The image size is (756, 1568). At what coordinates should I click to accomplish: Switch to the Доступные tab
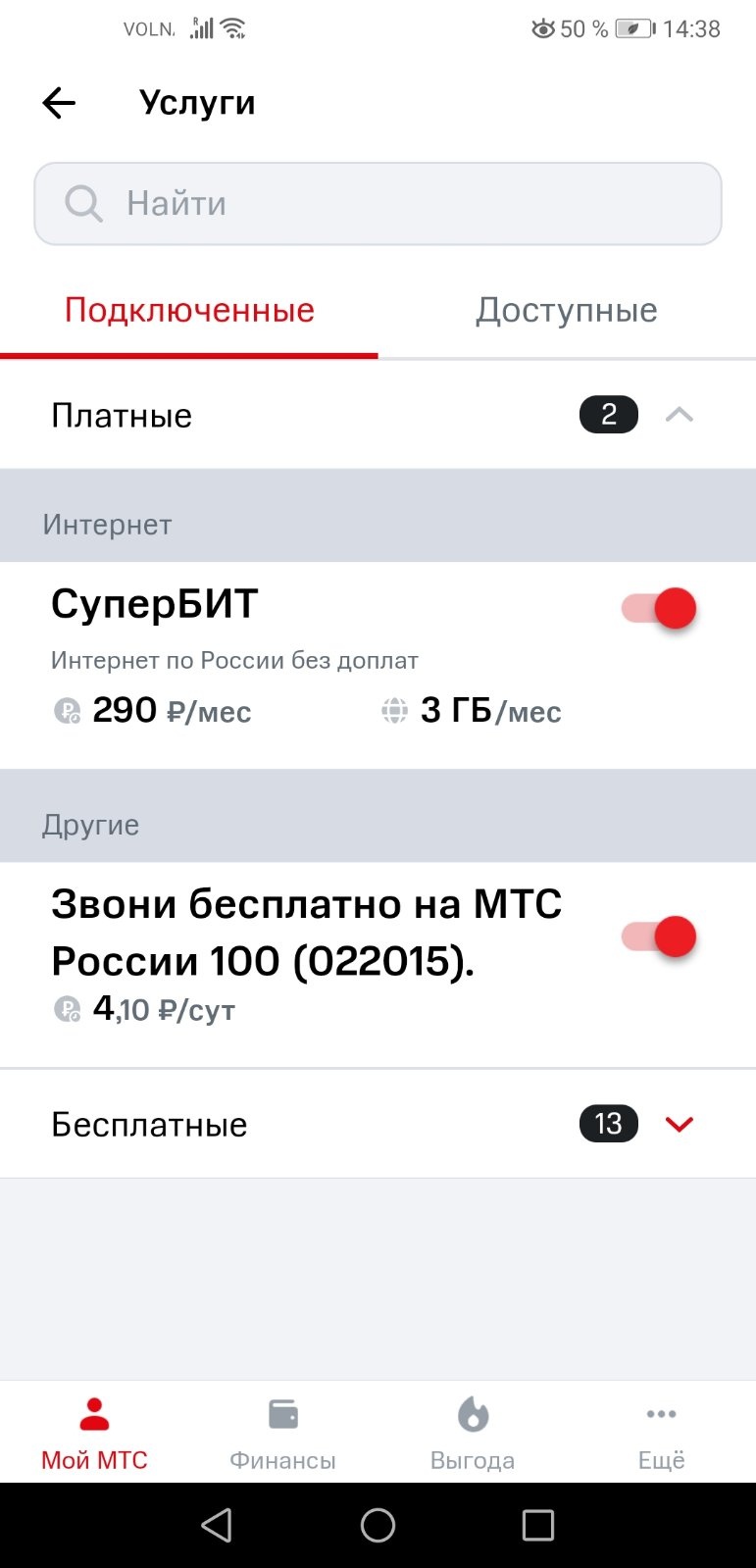coord(567,311)
